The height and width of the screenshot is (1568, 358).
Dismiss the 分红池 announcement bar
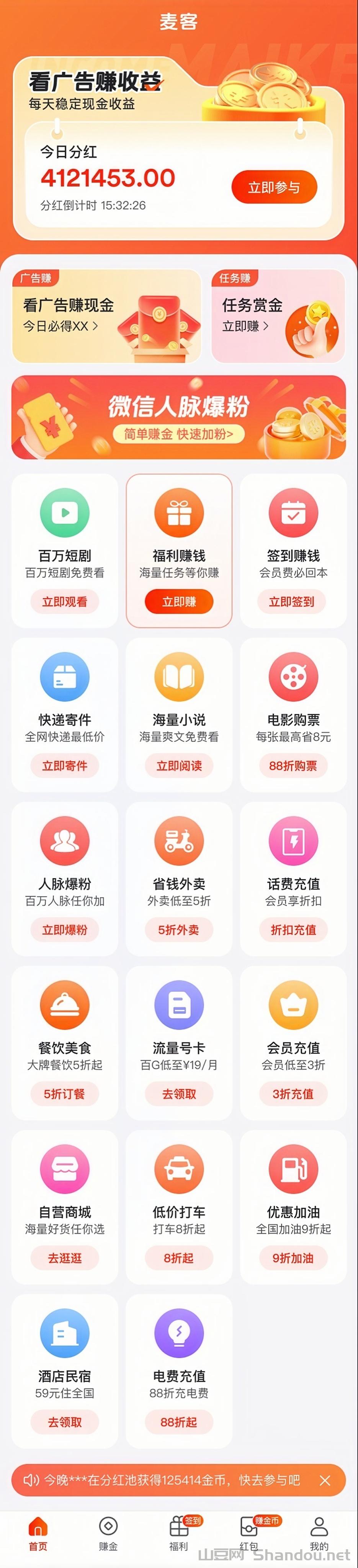[x=325, y=1480]
